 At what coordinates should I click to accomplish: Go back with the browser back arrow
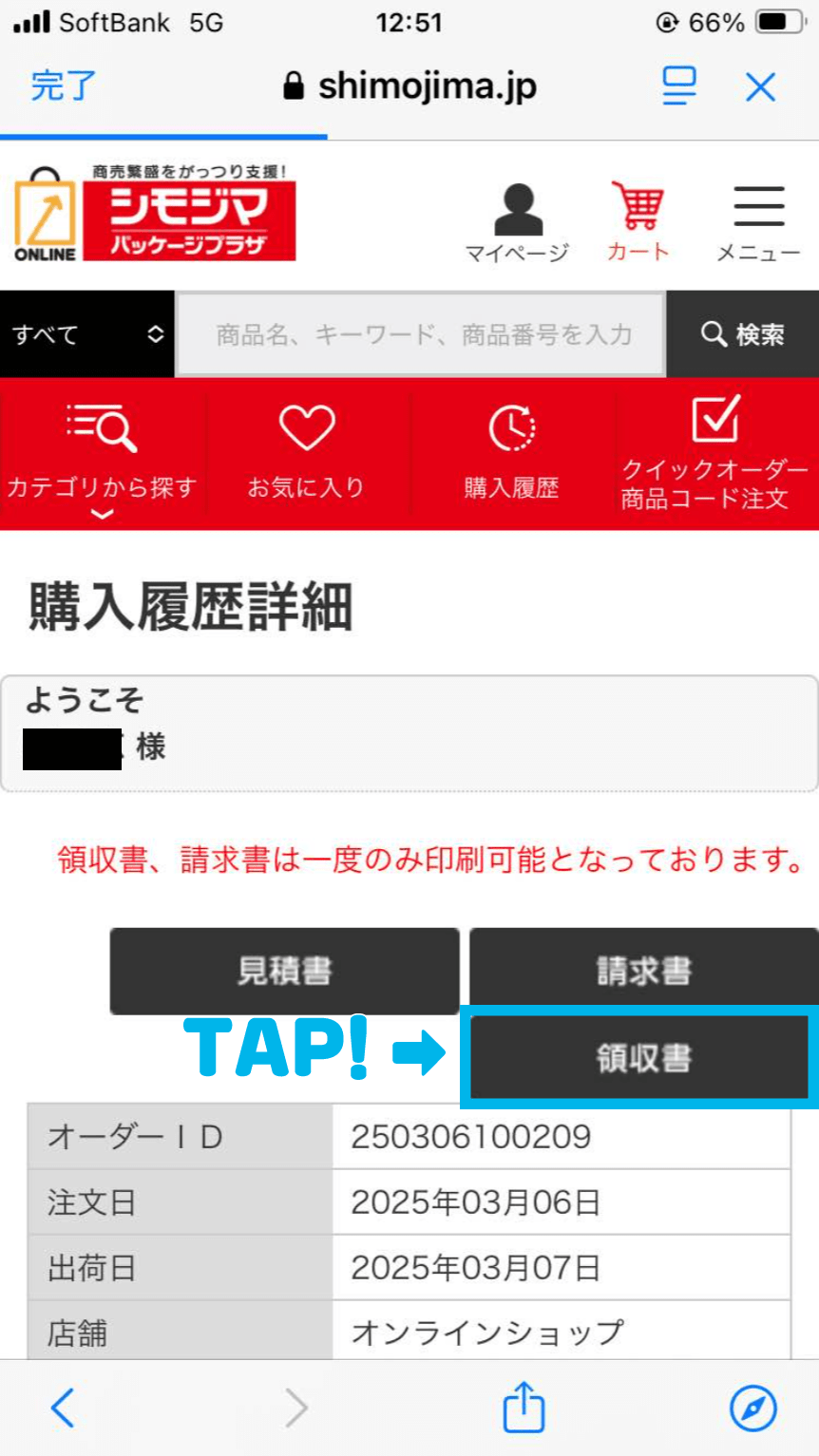[x=63, y=1408]
